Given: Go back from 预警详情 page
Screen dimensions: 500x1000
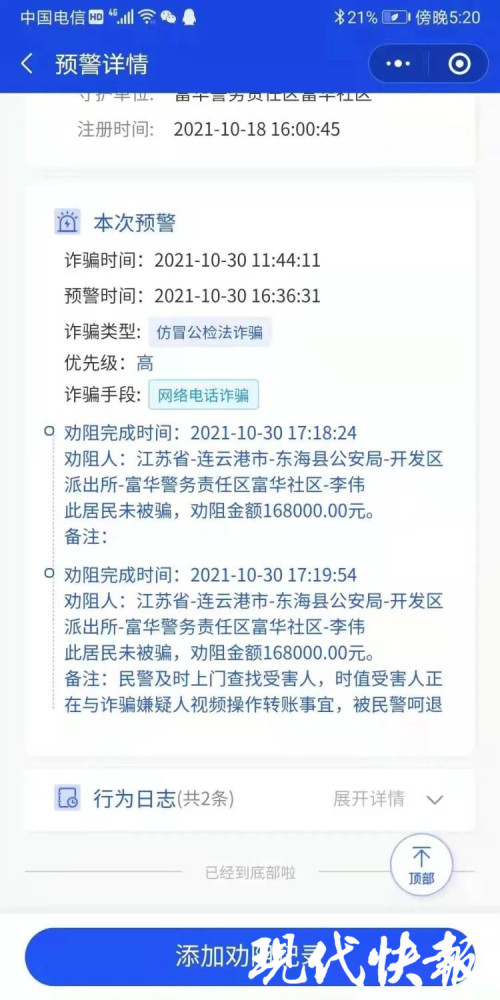Looking at the screenshot, I should pos(27,64).
